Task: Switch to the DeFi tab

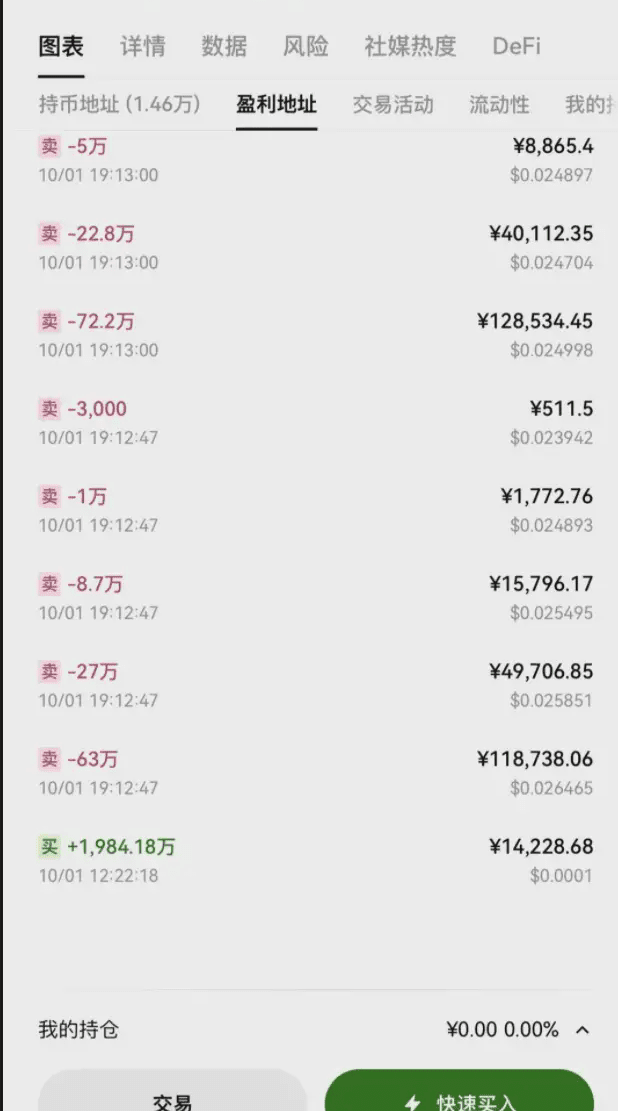Action: [x=517, y=46]
